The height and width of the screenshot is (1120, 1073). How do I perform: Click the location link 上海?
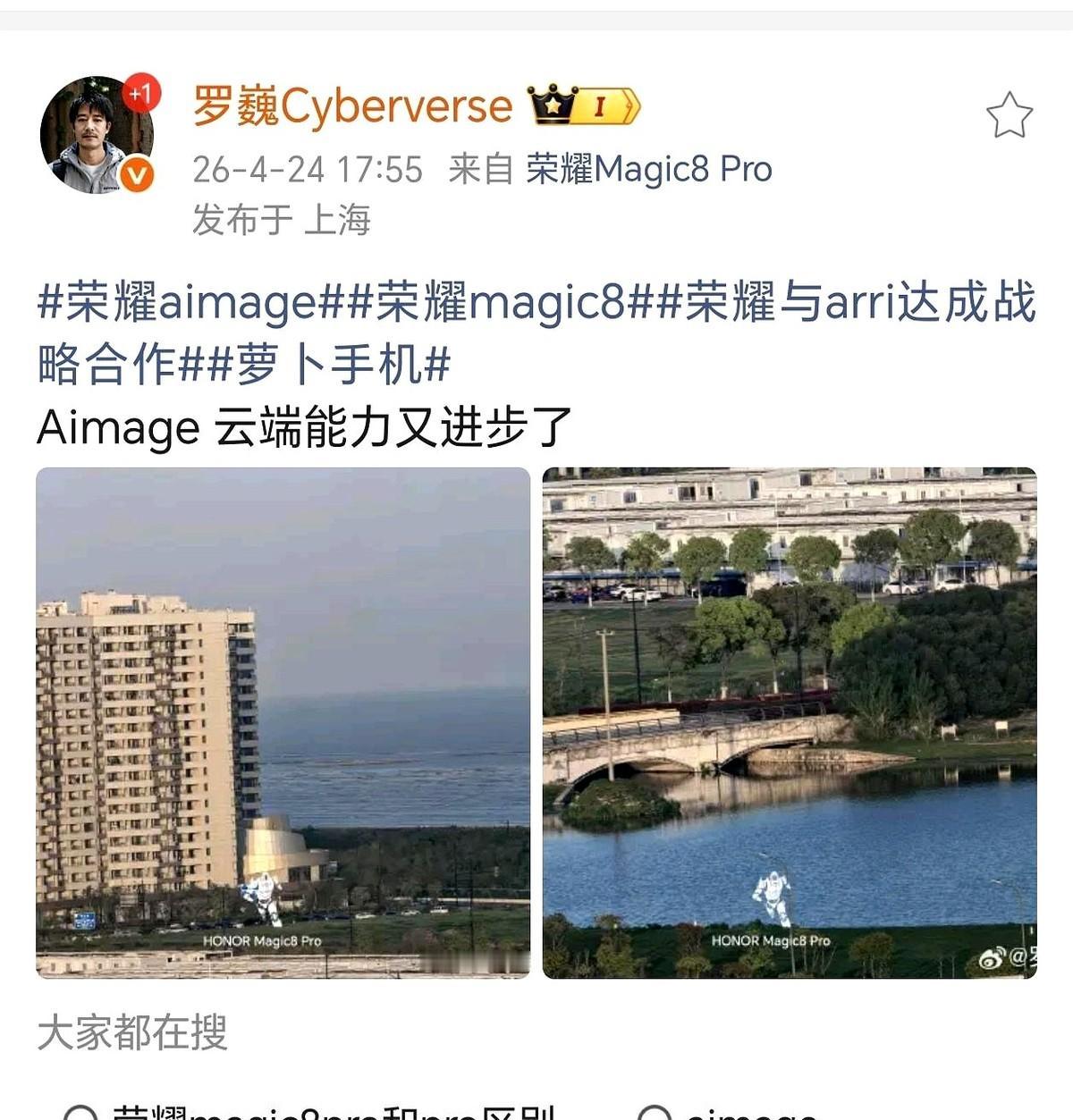[340, 220]
